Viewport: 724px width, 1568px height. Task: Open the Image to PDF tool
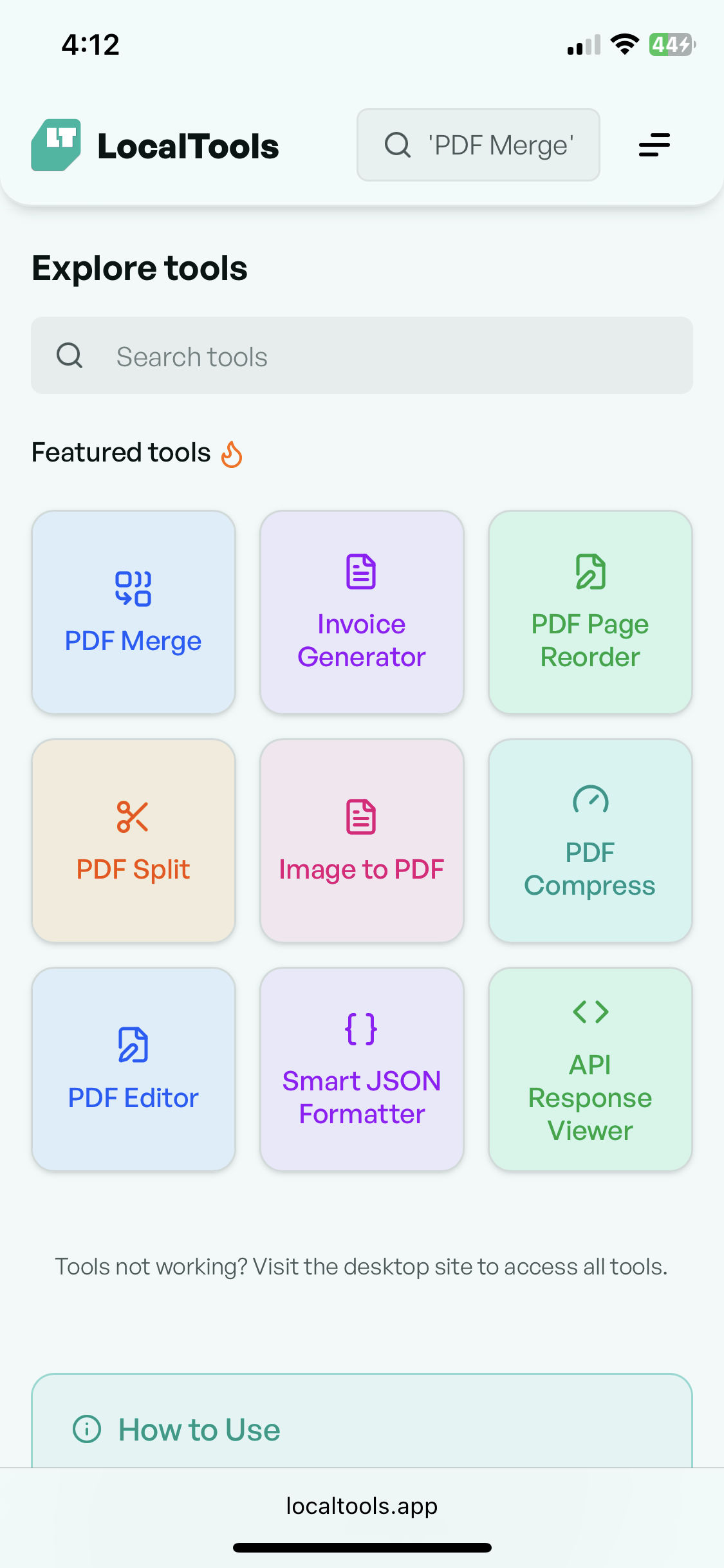tap(362, 841)
